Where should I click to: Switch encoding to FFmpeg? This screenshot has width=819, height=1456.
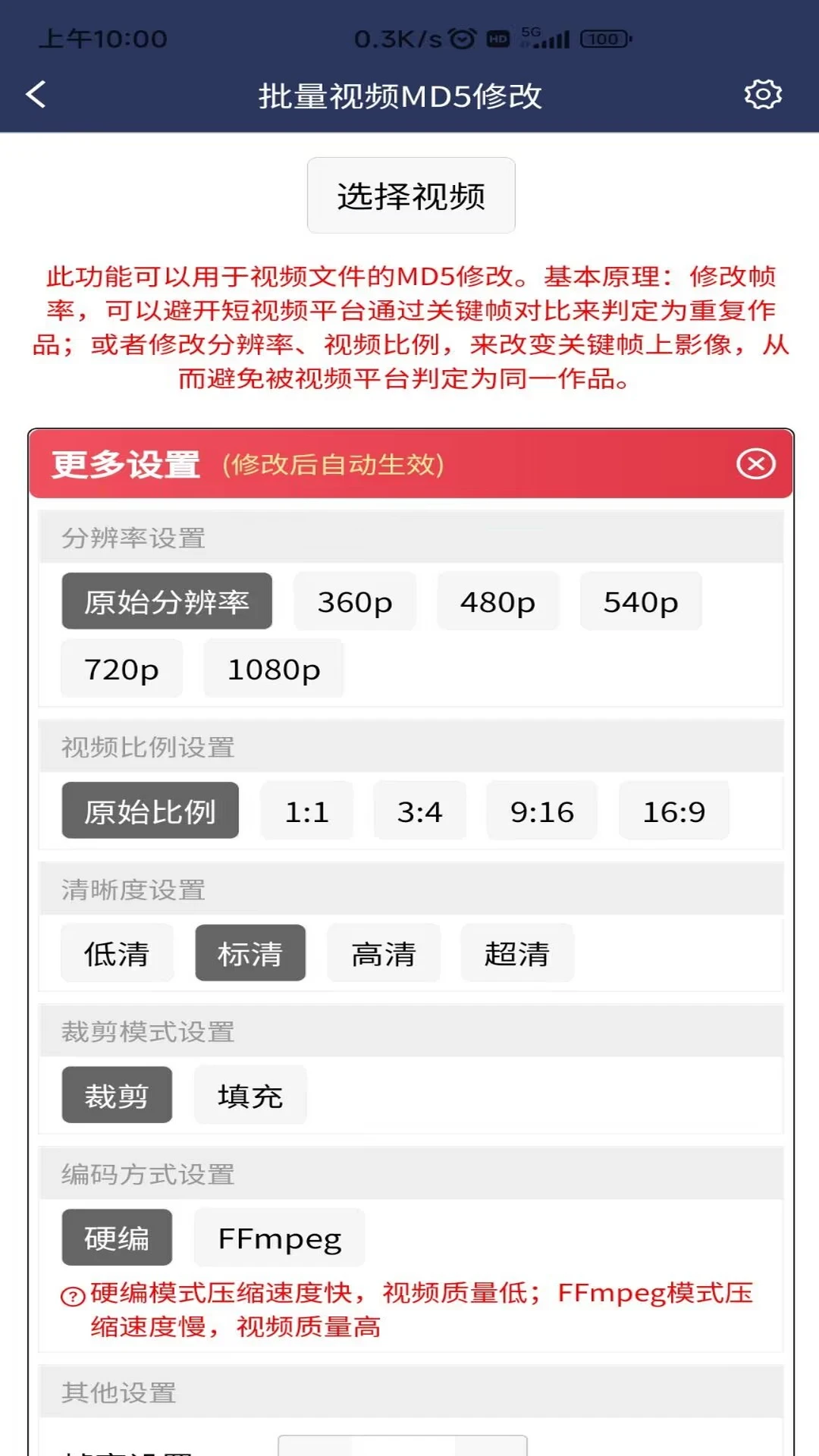[279, 1237]
